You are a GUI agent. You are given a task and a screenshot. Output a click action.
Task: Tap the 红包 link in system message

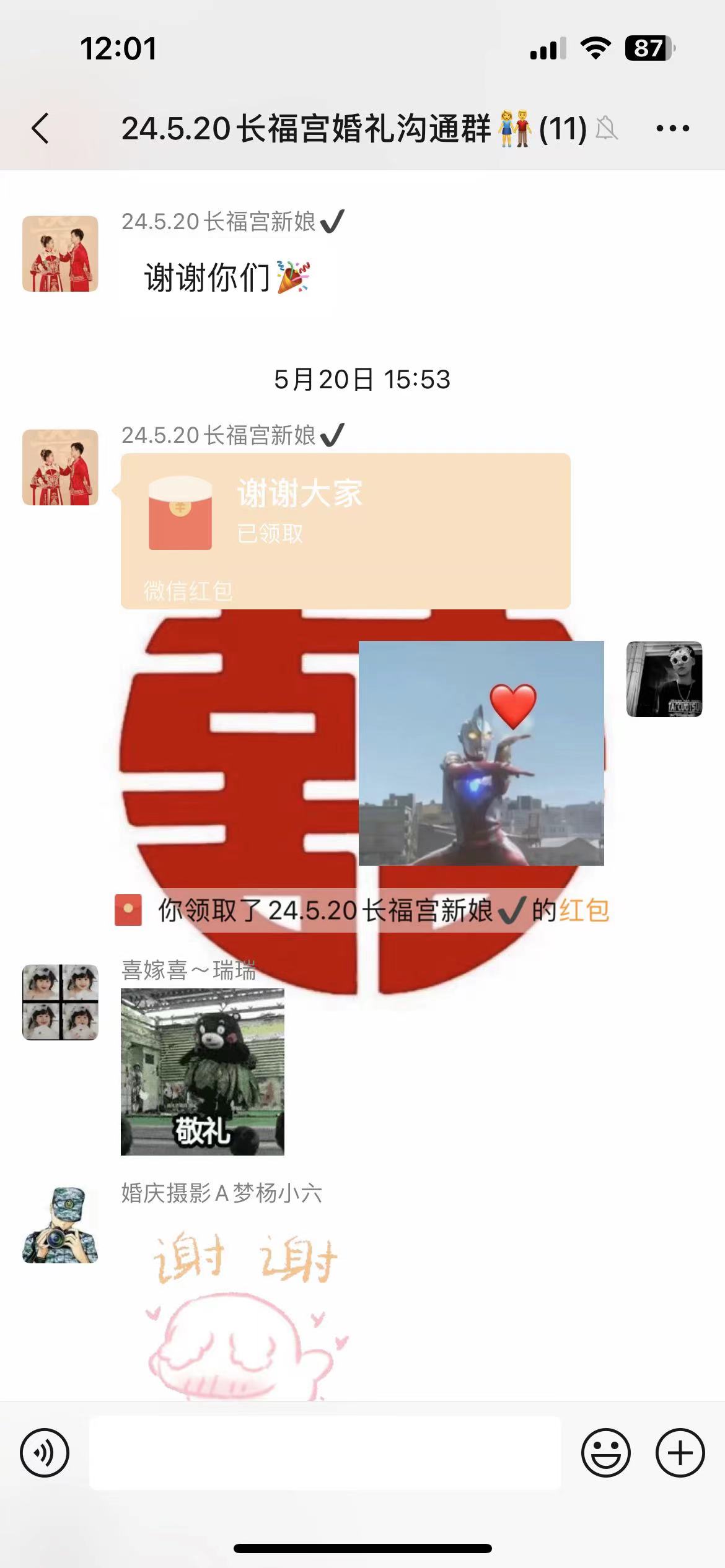coord(584,911)
